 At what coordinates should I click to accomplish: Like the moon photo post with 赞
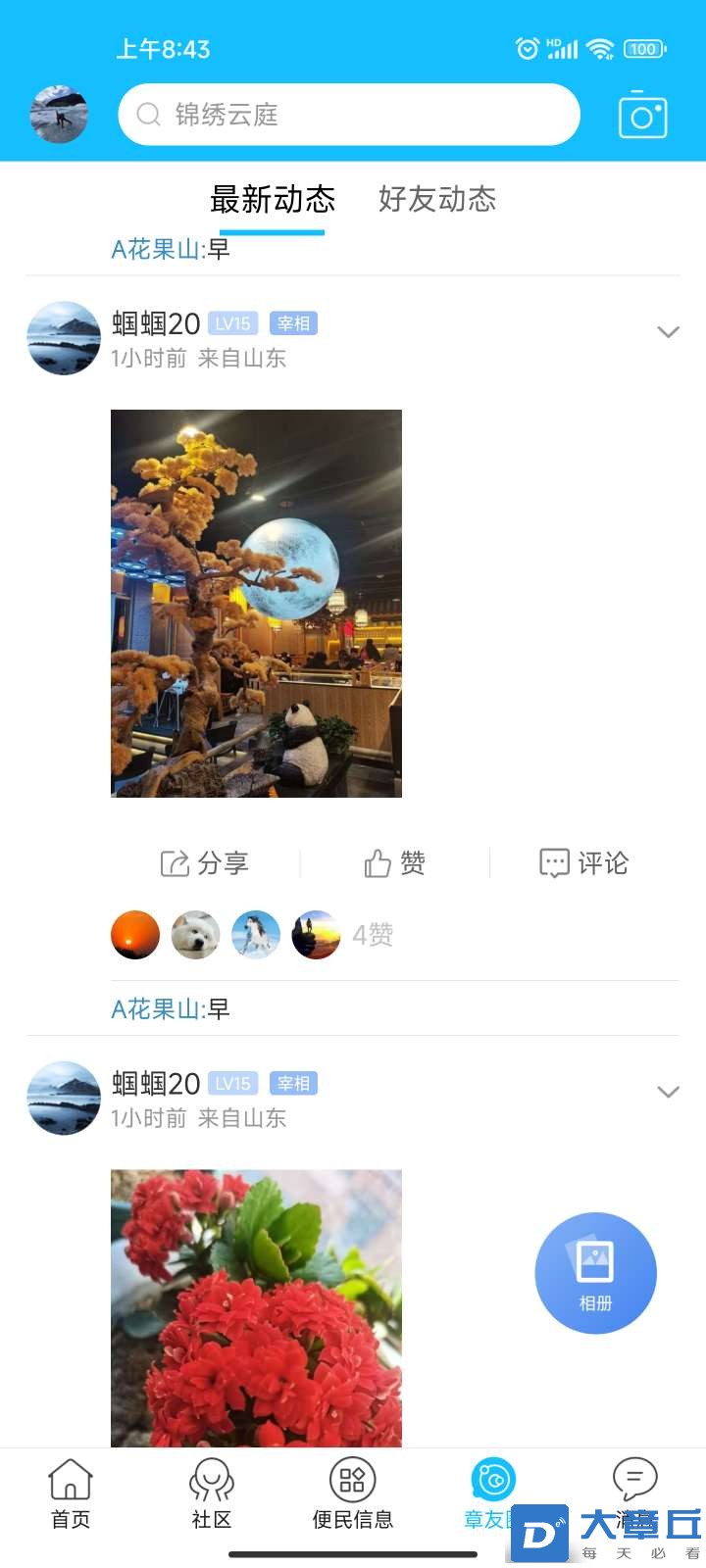coord(394,863)
